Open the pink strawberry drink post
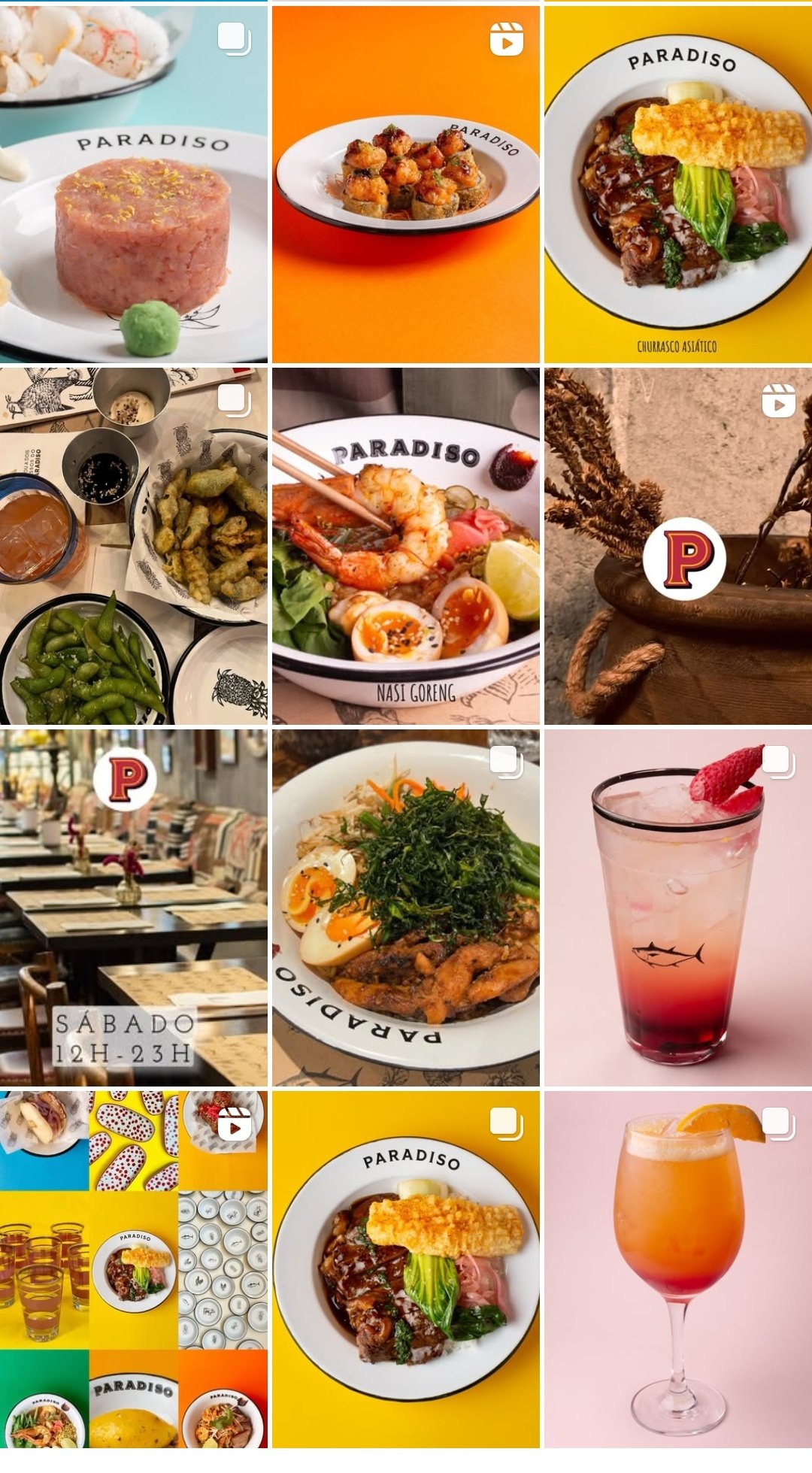 (677, 908)
